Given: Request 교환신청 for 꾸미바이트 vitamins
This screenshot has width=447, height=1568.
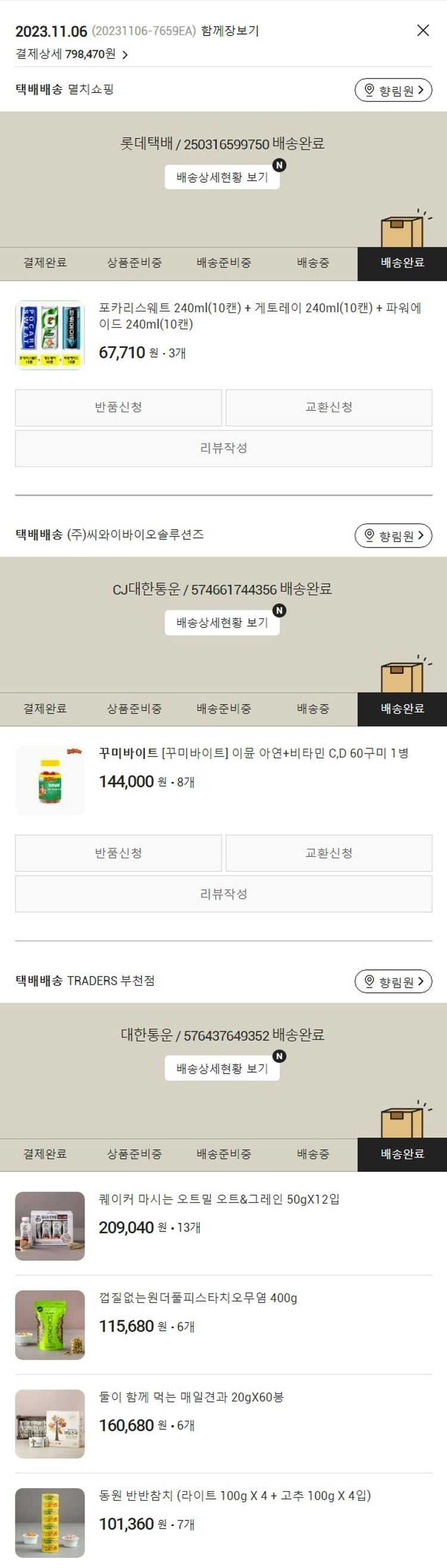Looking at the screenshot, I should pos(329,853).
